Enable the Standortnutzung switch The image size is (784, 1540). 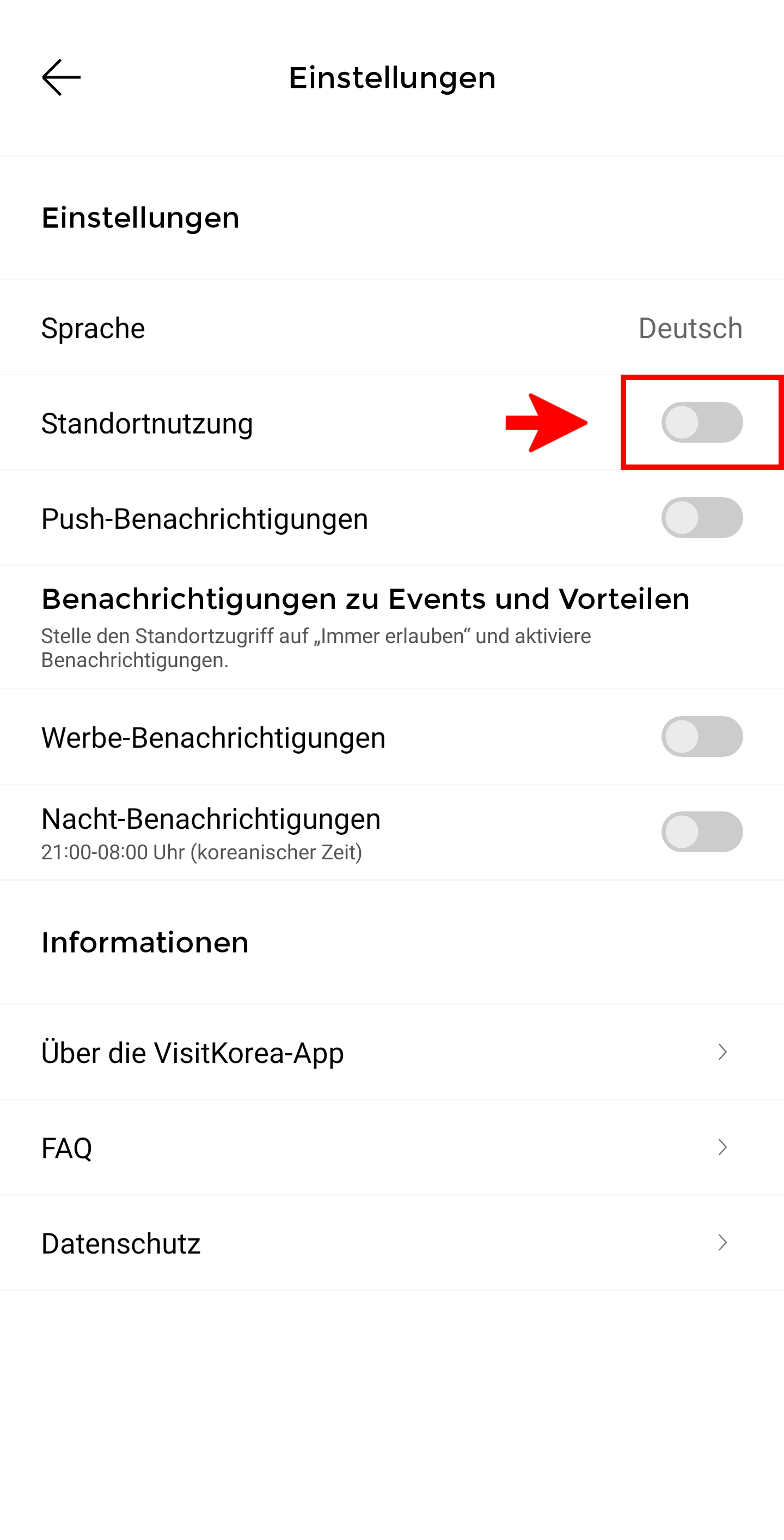point(702,423)
